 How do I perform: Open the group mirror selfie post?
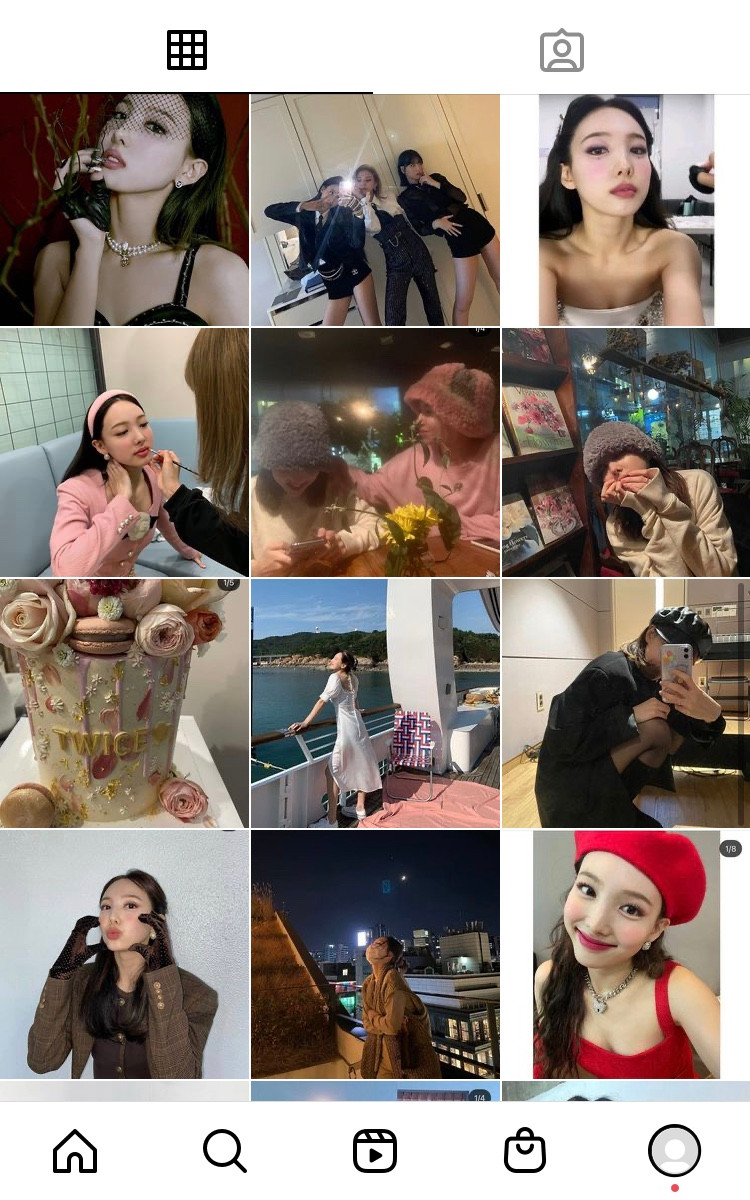[375, 210]
